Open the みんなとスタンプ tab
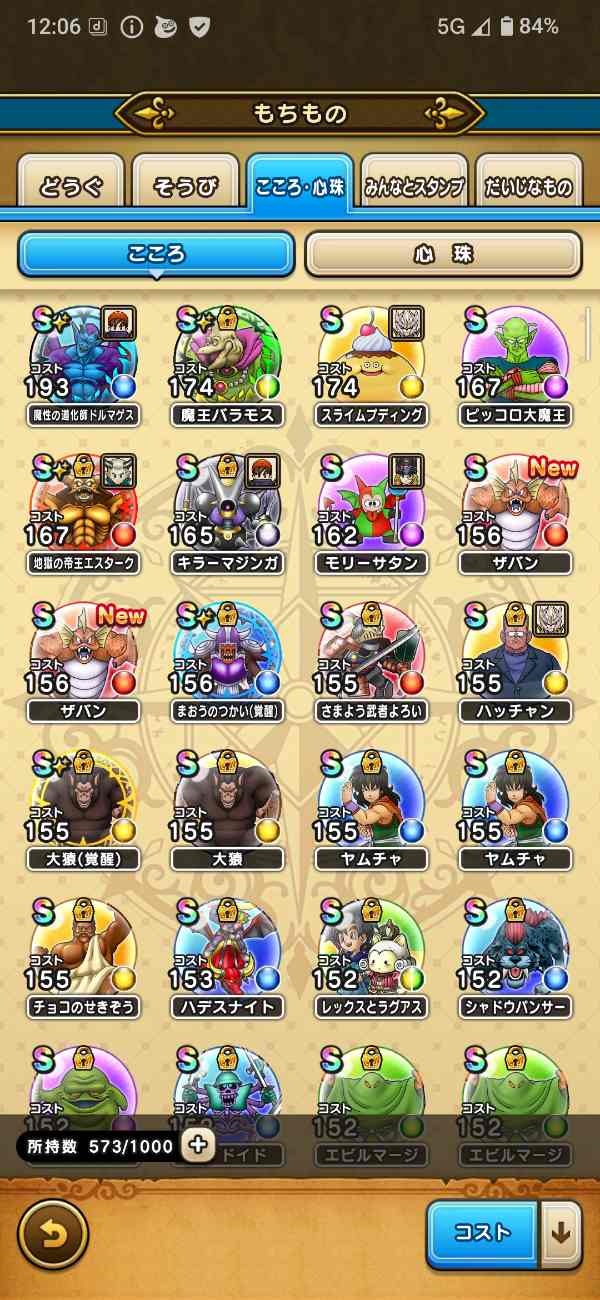This screenshot has height=1300, width=600. [414, 186]
